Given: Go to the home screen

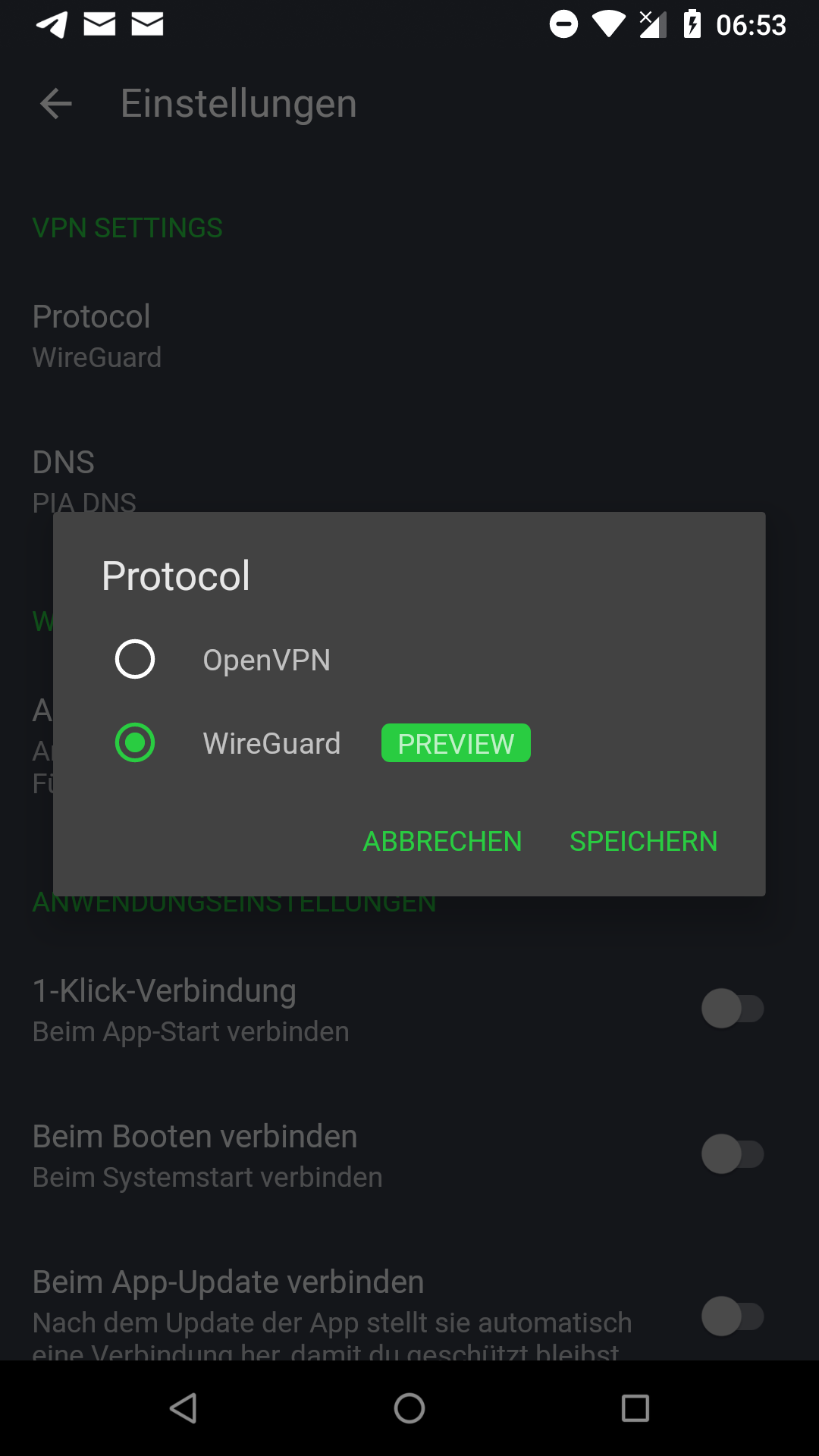Looking at the screenshot, I should pos(409,1408).
